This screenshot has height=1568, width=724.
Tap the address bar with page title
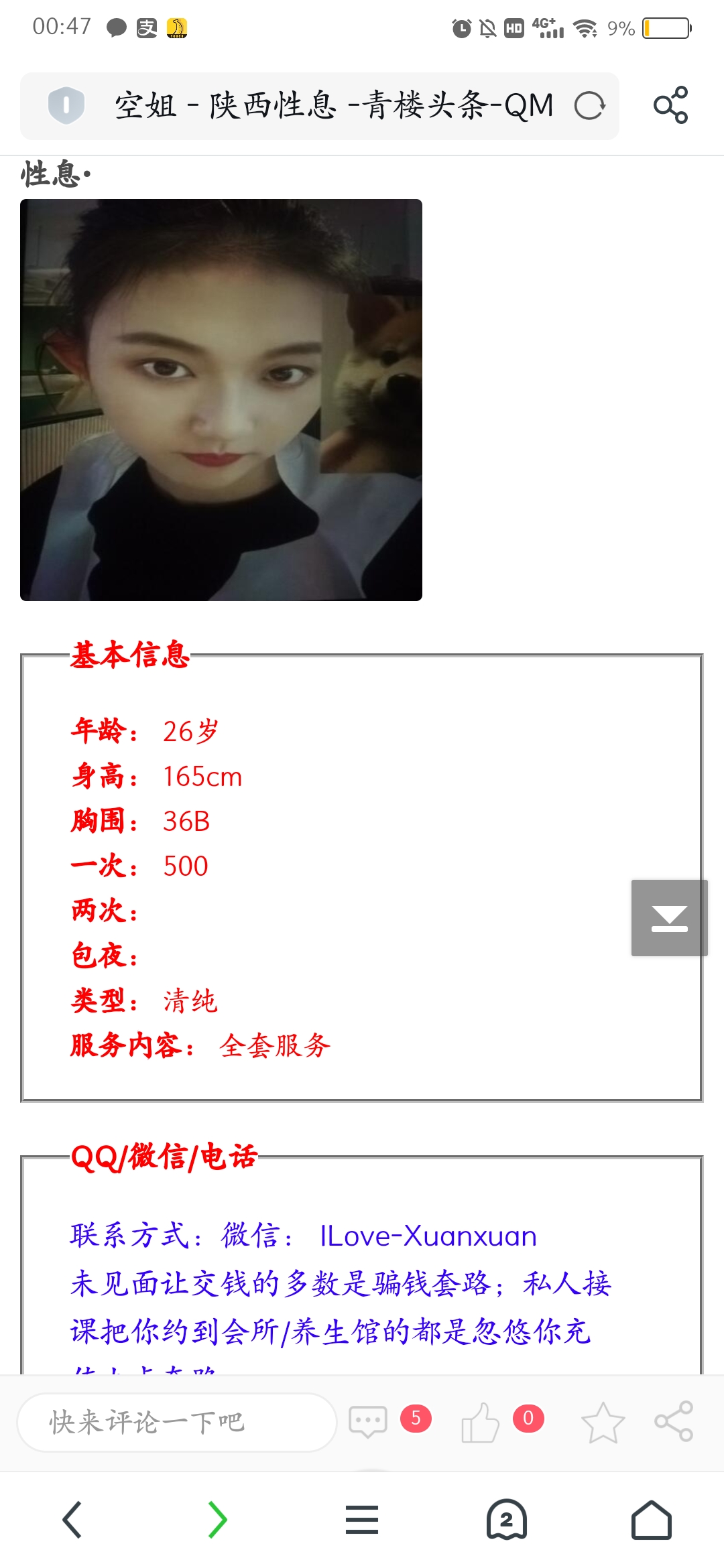(x=333, y=106)
